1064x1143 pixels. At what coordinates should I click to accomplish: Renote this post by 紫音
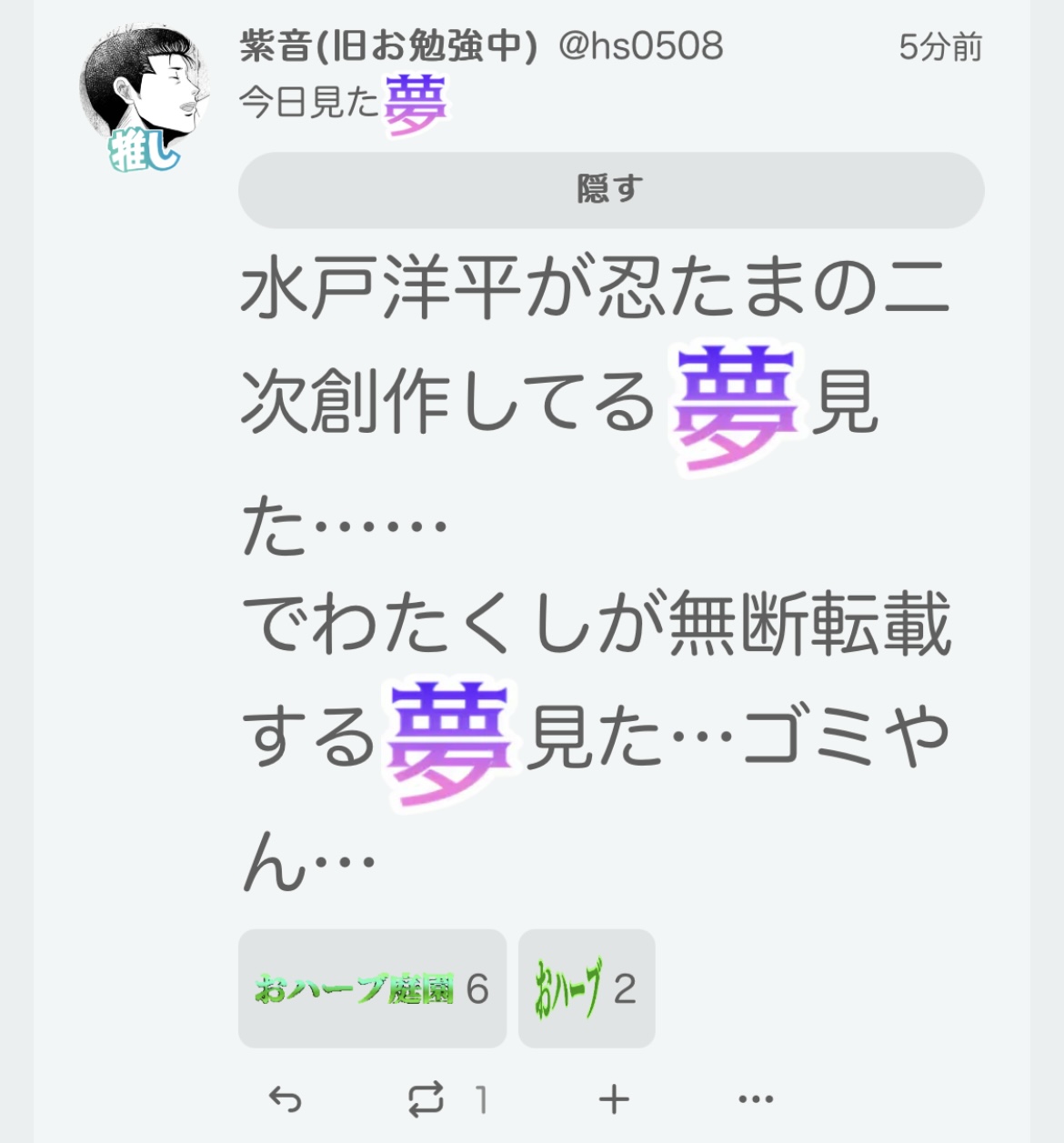tap(427, 1100)
